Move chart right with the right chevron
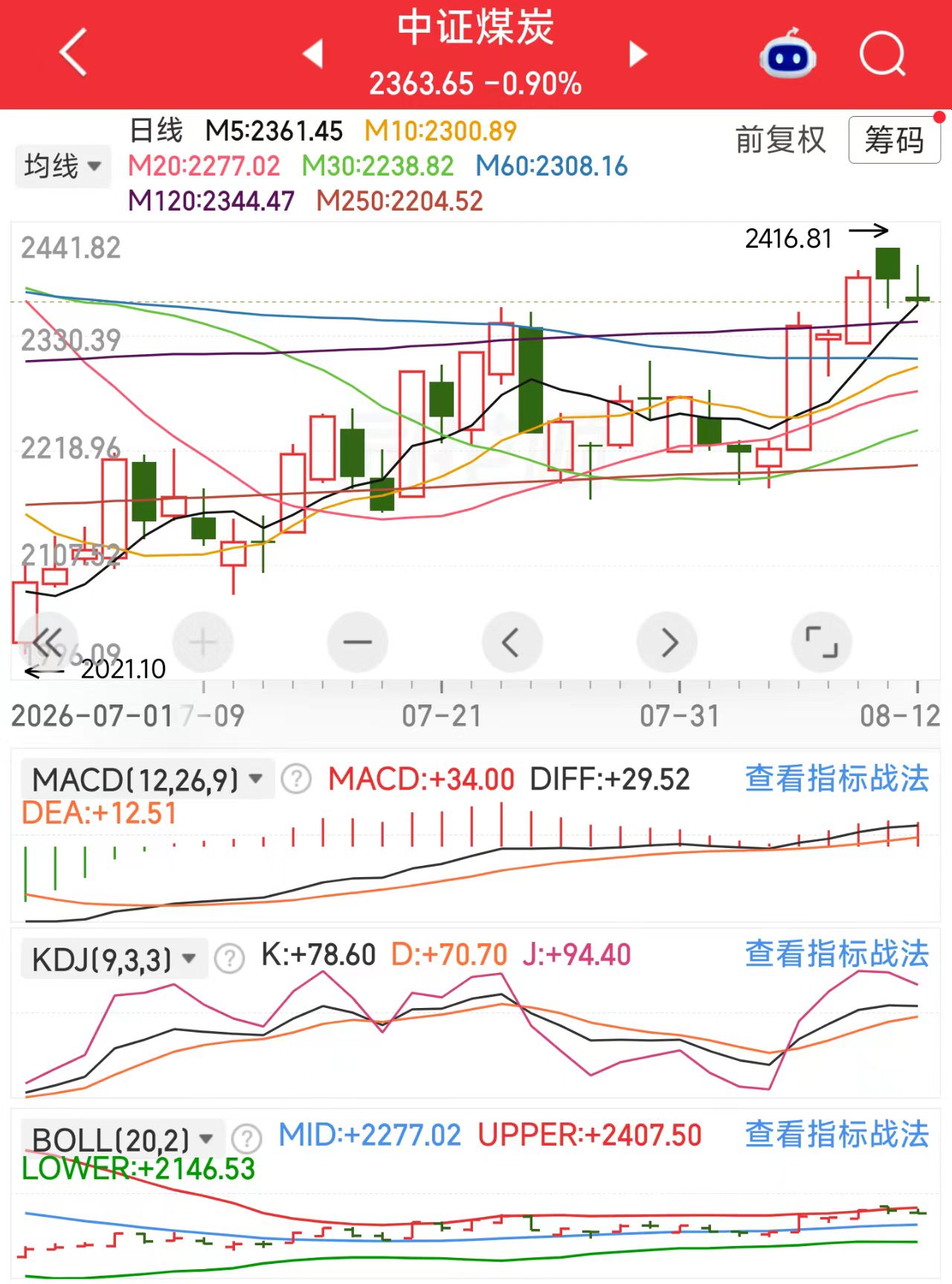Image resolution: width=952 pixels, height=1284 pixels. (x=667, y=642)
